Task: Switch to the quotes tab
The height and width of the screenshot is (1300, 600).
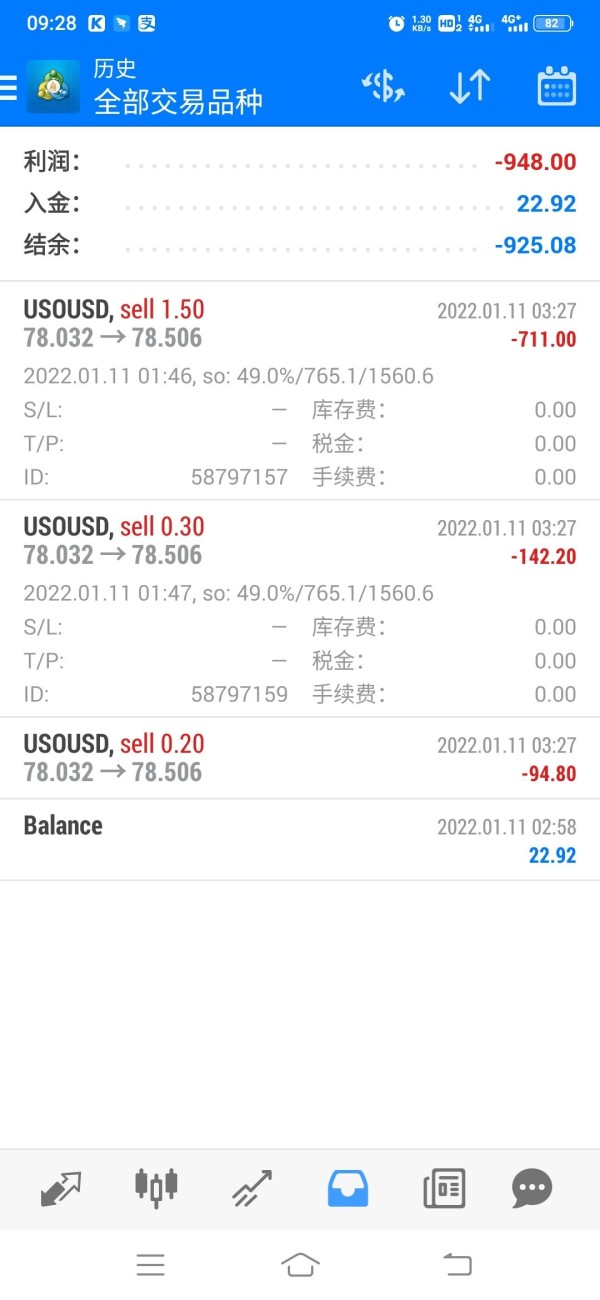Action: (61, 1188)
